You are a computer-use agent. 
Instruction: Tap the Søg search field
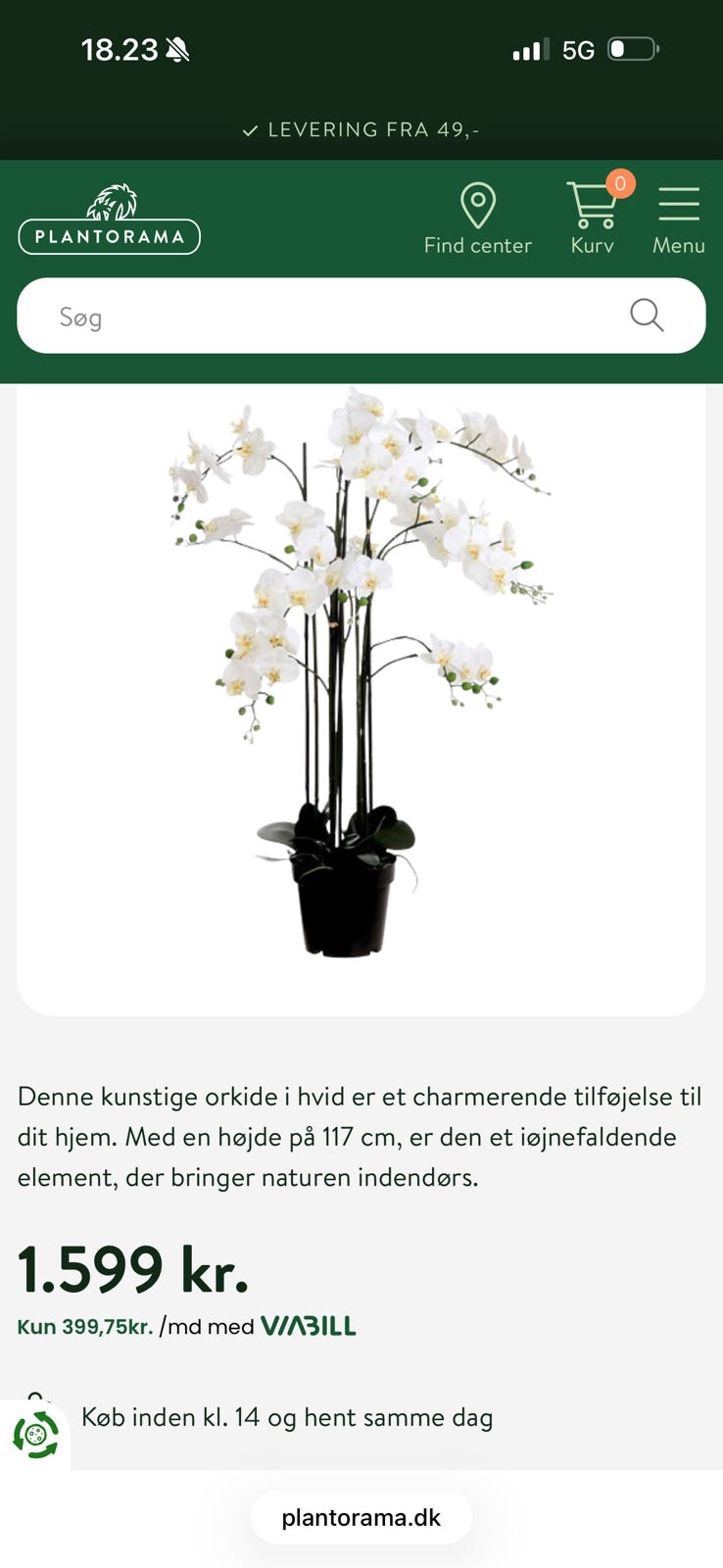pos(361,316)
